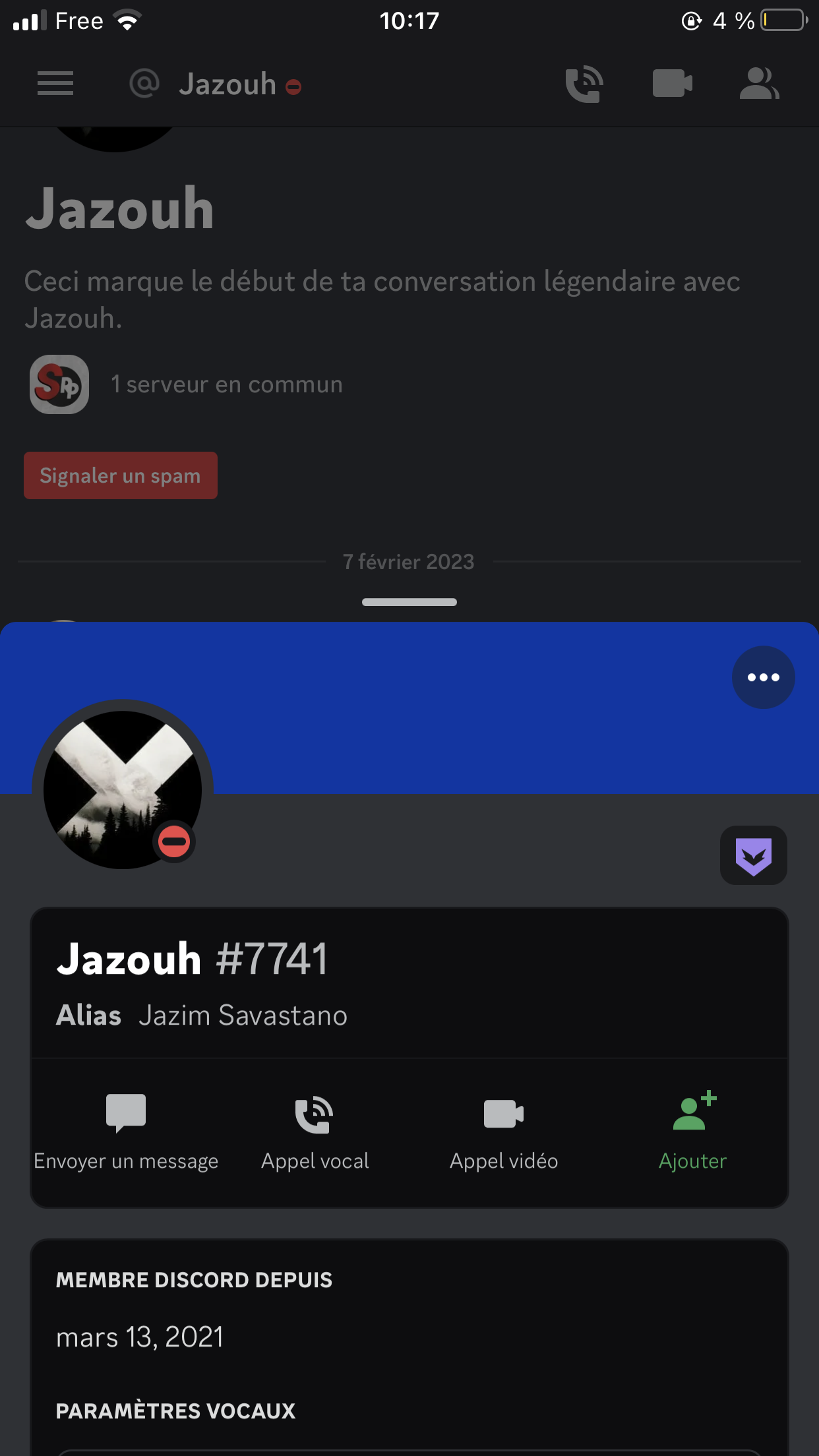The image size is (819, 1456).
Task: Tap the HypeSquad badge on profile
Action: (753, 855)
